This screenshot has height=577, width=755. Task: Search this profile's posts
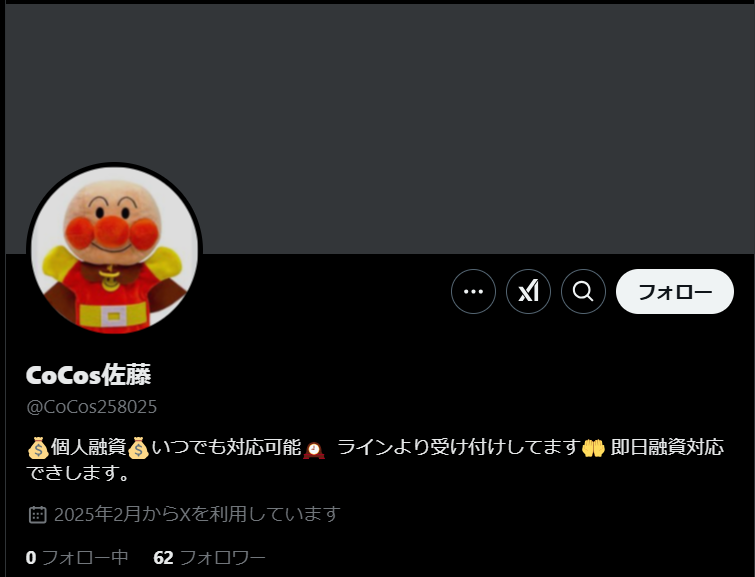pyautogui.click(x=584, y=292)
